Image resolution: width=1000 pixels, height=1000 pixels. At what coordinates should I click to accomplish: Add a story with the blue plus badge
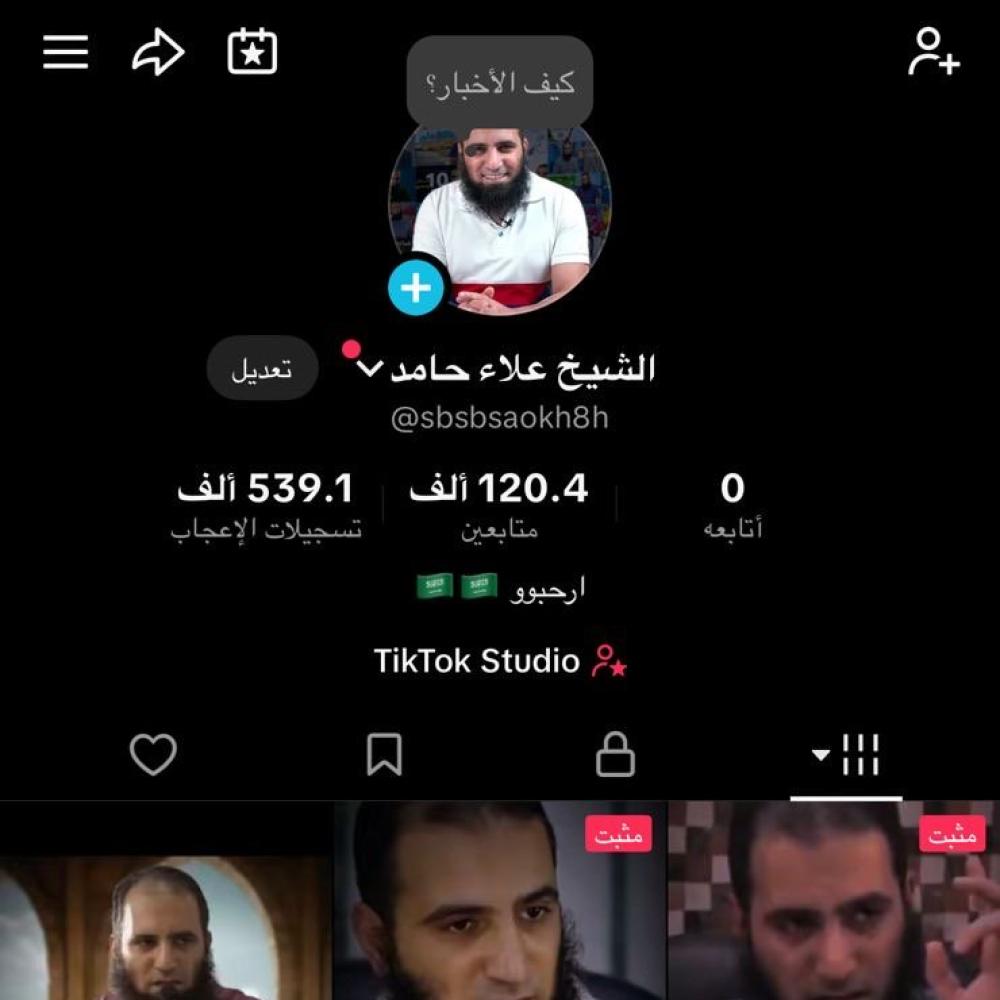pyautogui.click(x=416, y=289)
